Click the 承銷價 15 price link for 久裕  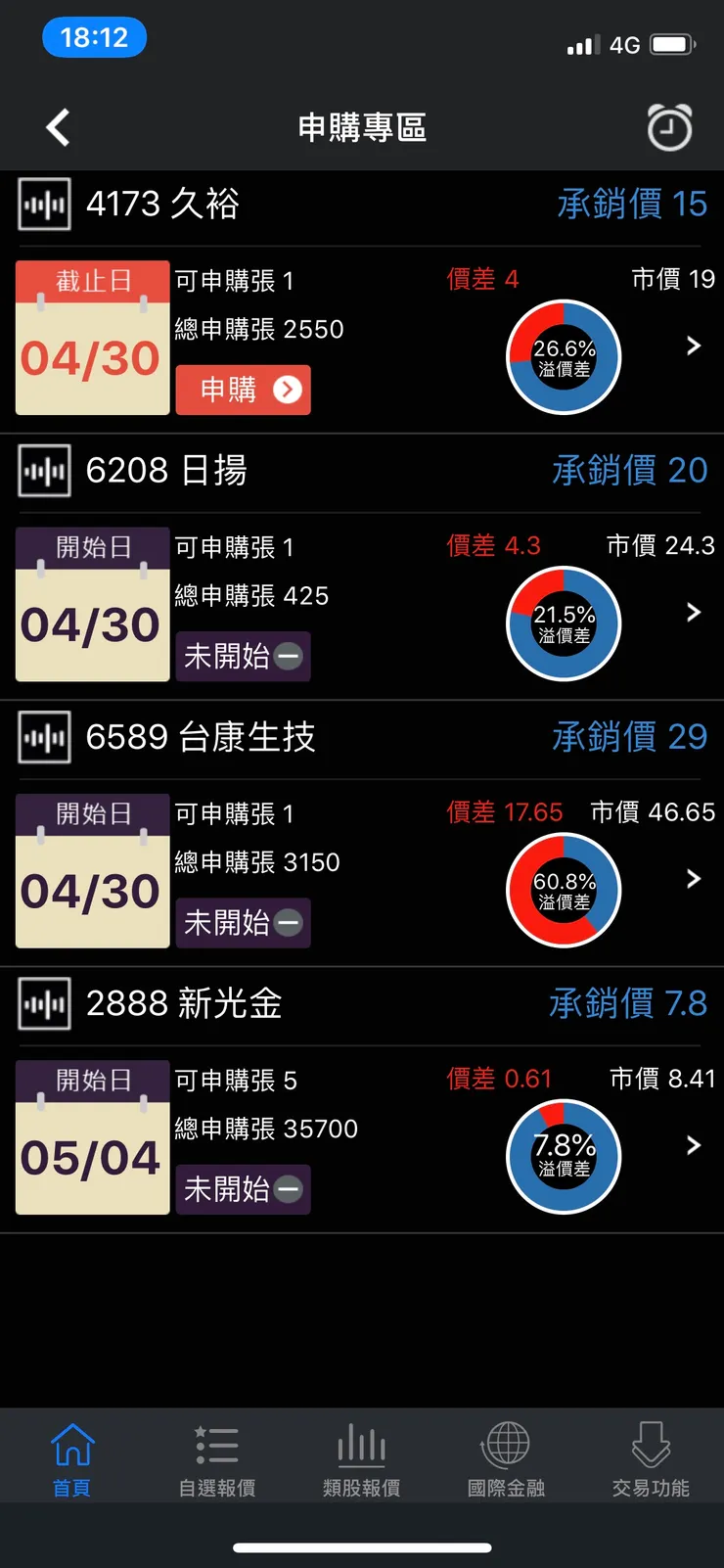point(632,204)
